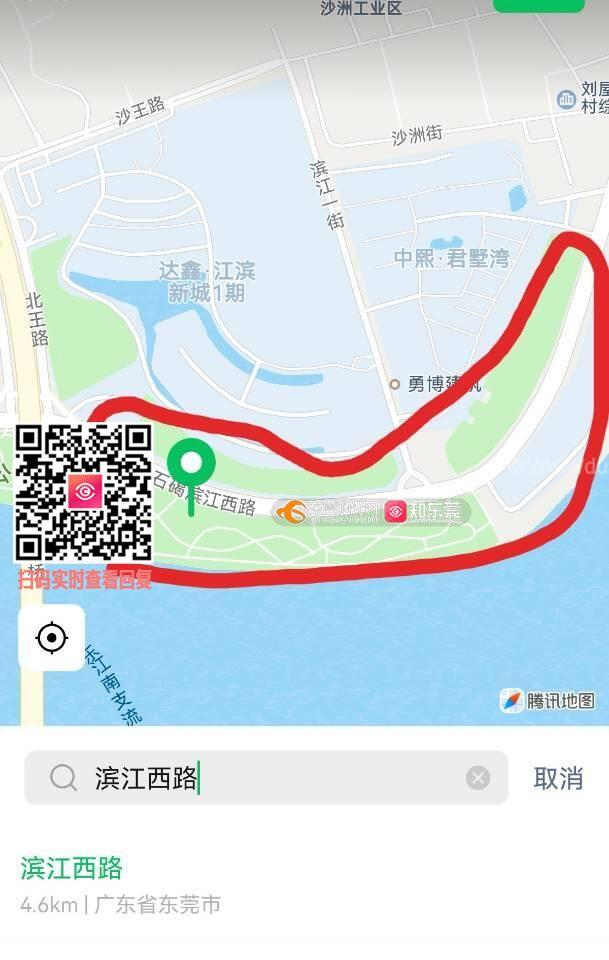The width and height of the screenshot is (609, 960).
Task: Recenter map to my current location
Action: pyautogui.click(x=52, y=637)
